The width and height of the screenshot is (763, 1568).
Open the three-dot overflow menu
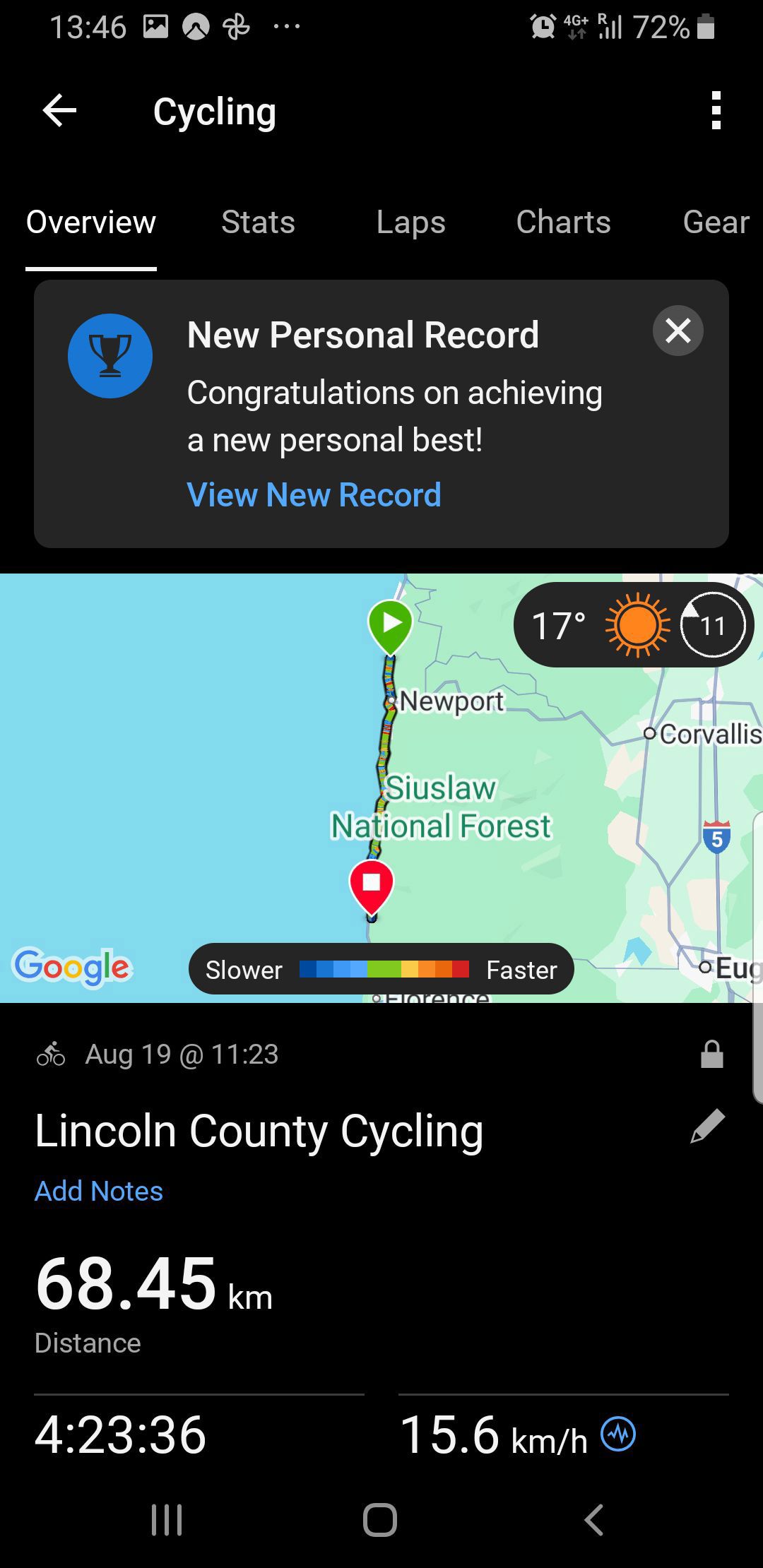point(716,111)
